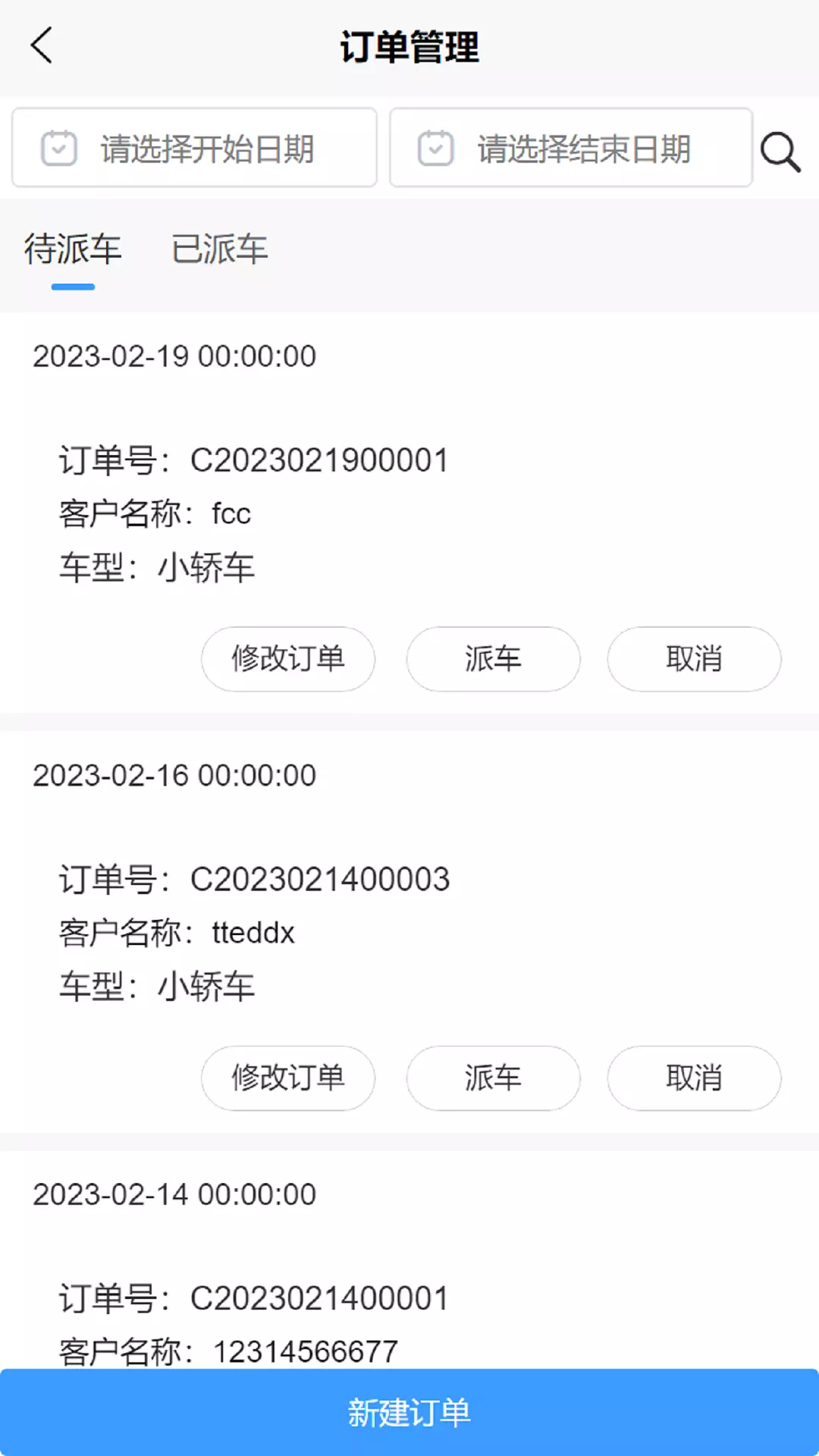Image resolution: width=819 pixels, height=1456 pixels.
Task: Tap the 新建订单 button
Action: pos(409,1412)
